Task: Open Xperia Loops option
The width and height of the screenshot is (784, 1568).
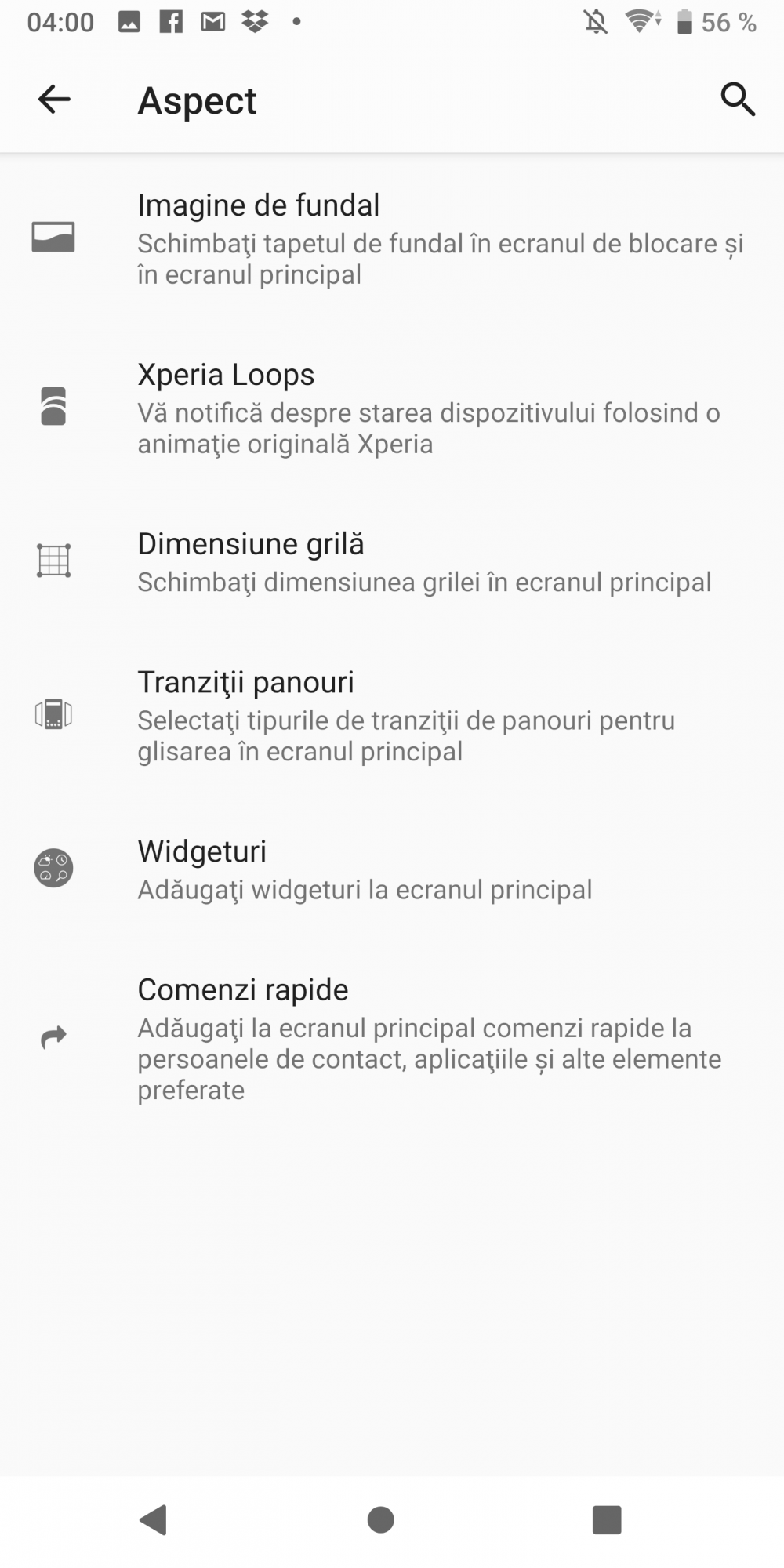Action: point(392,408)
